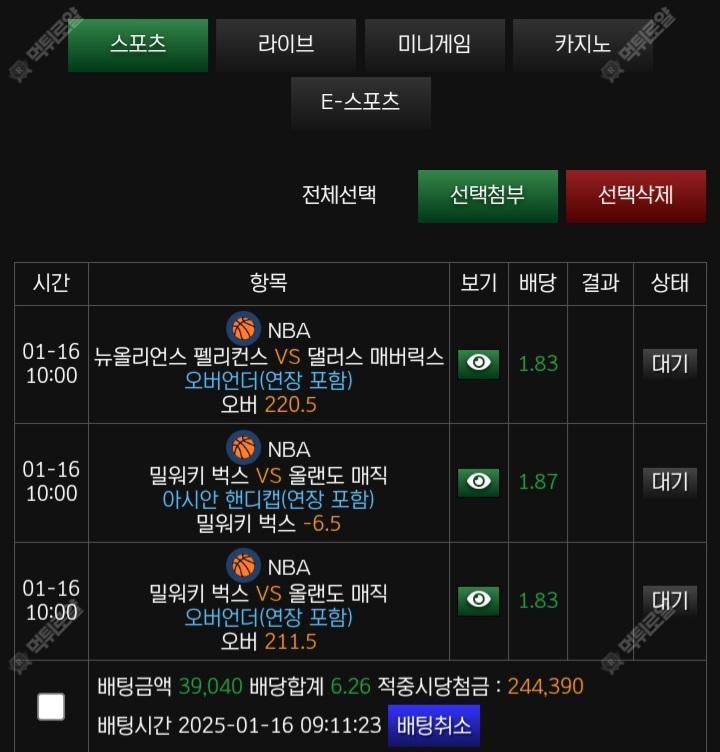720x752 pixels.
Task: Cancel the bet with 배팅취소
Action: 434,725
